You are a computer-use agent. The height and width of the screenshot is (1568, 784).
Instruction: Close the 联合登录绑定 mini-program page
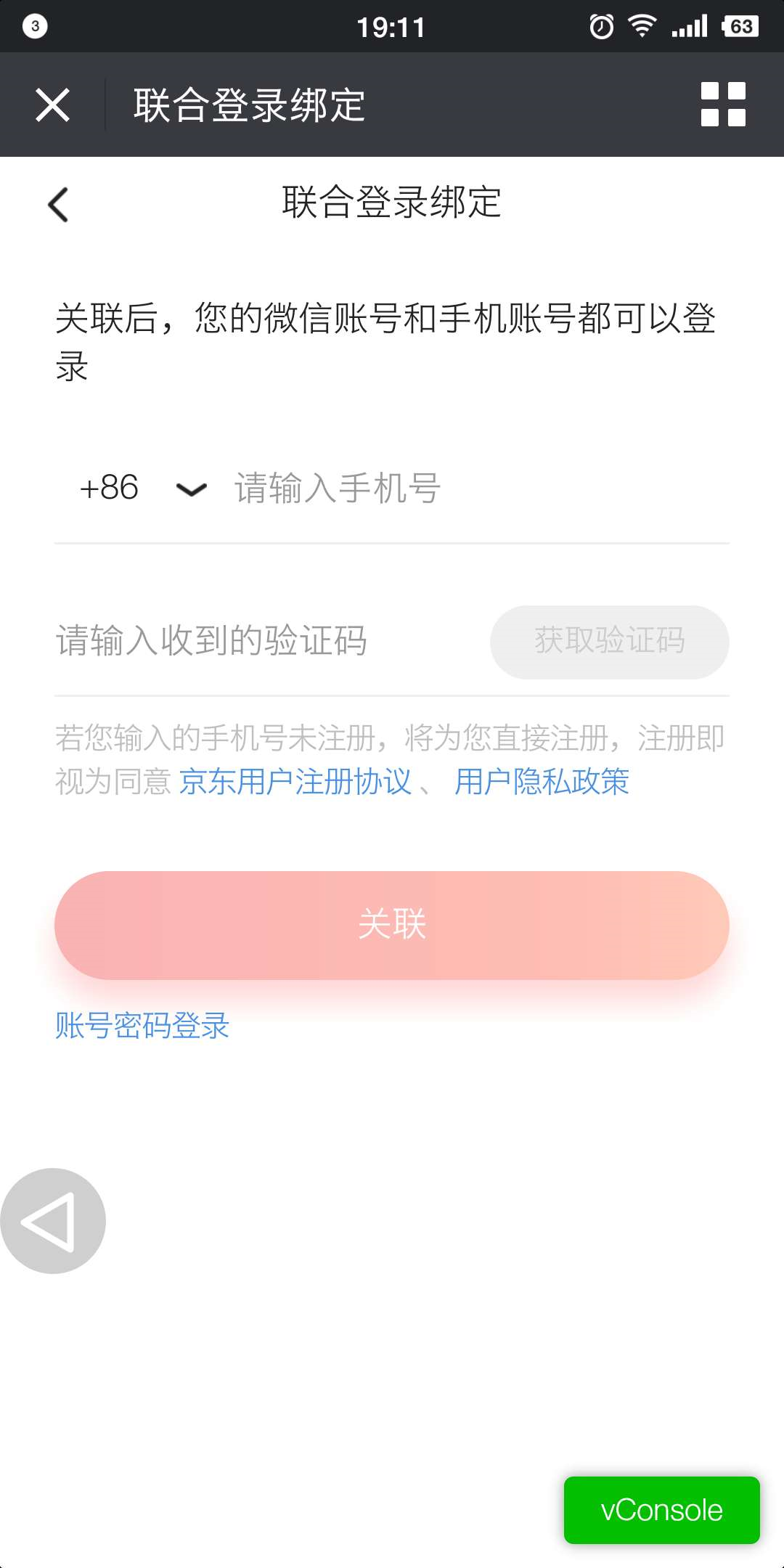(52, 105)
